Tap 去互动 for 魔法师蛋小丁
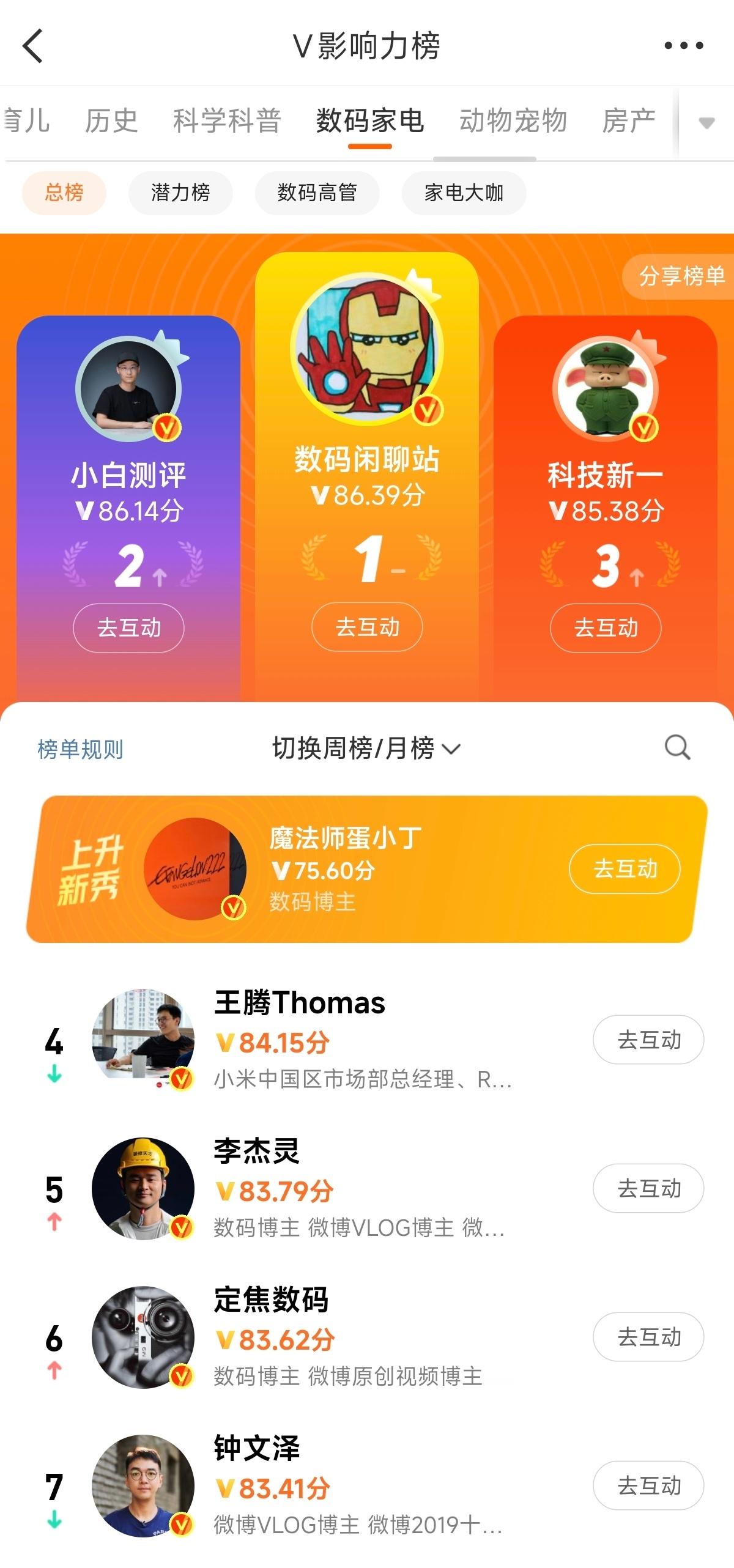The height and width of the screenshot is (1568, 734). point(625,869)
